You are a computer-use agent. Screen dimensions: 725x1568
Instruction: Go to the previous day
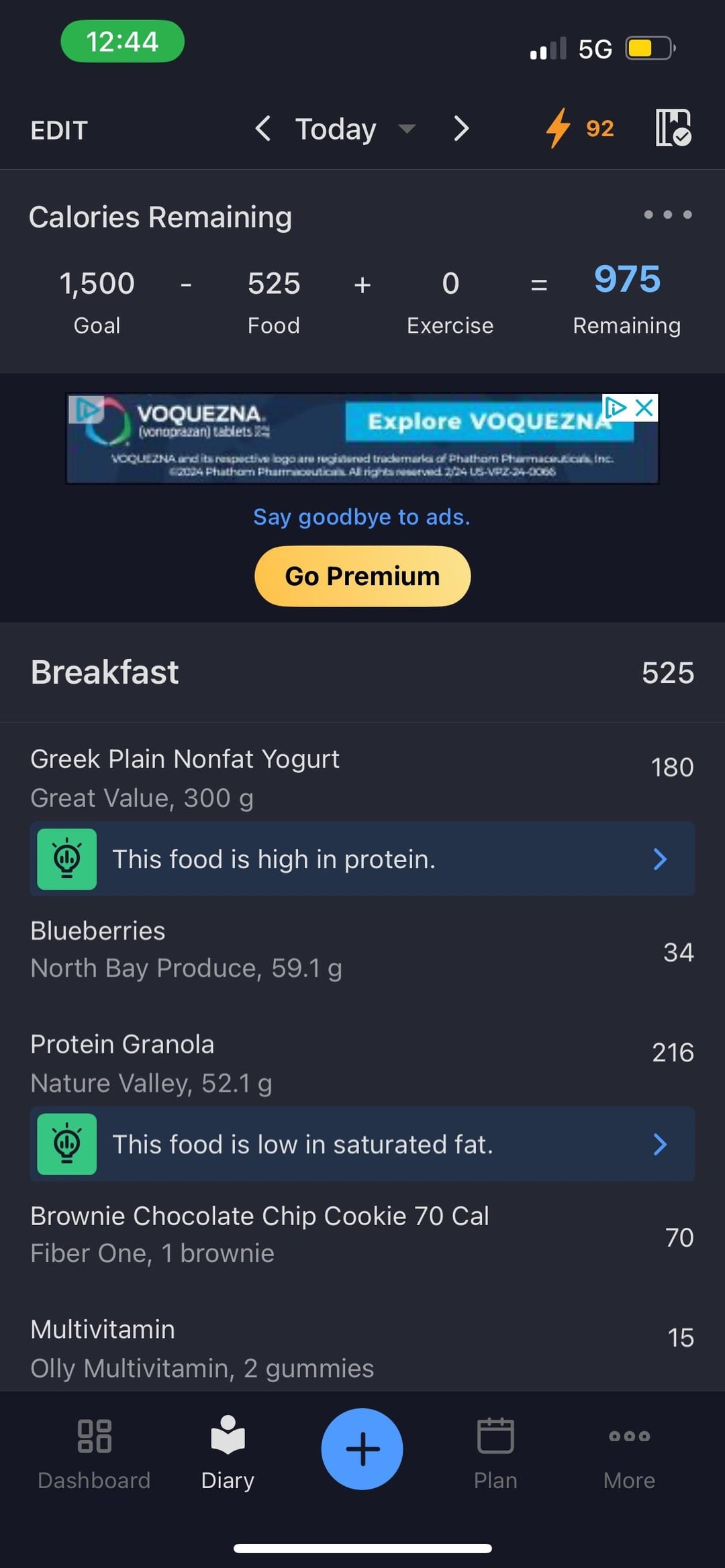[x=263, y=128]
